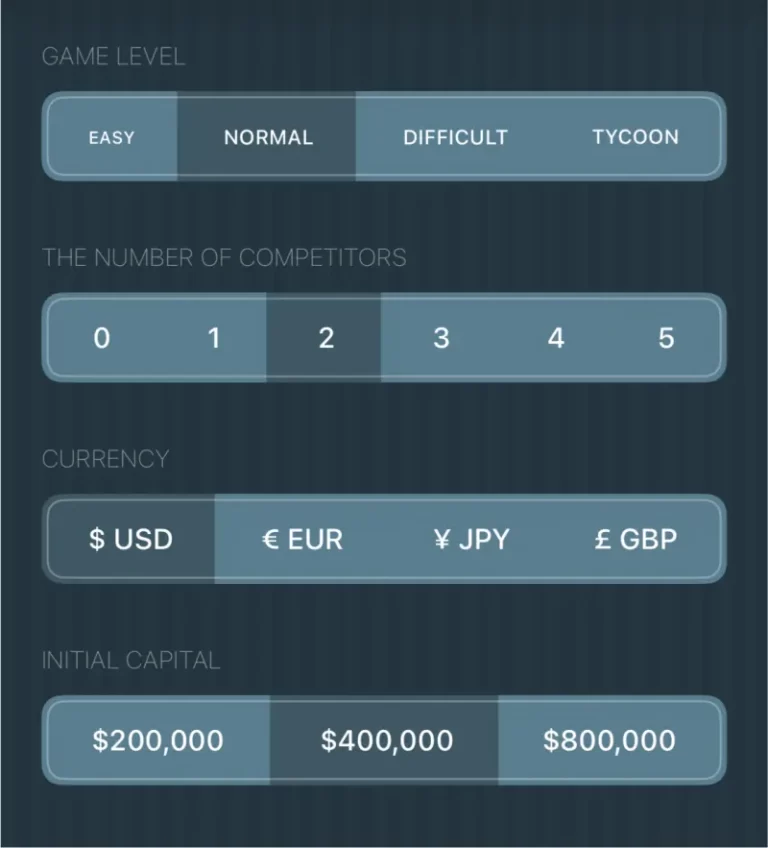
Task: Select the Easy game level
Action: tap(111, 137)
